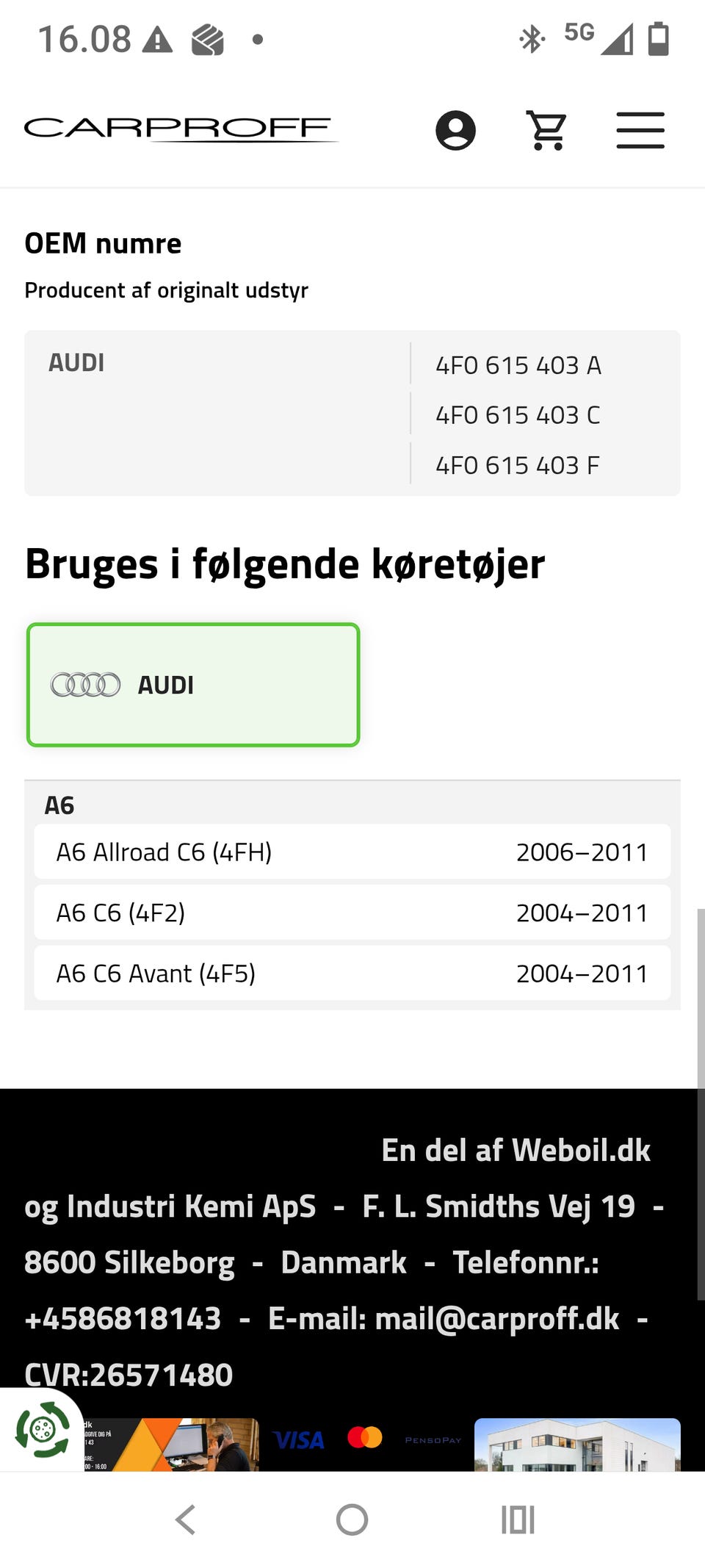
Task: Open the A6 C6 Avant (4F5) row
Action: pyautogui.click(x=352, y=973)
